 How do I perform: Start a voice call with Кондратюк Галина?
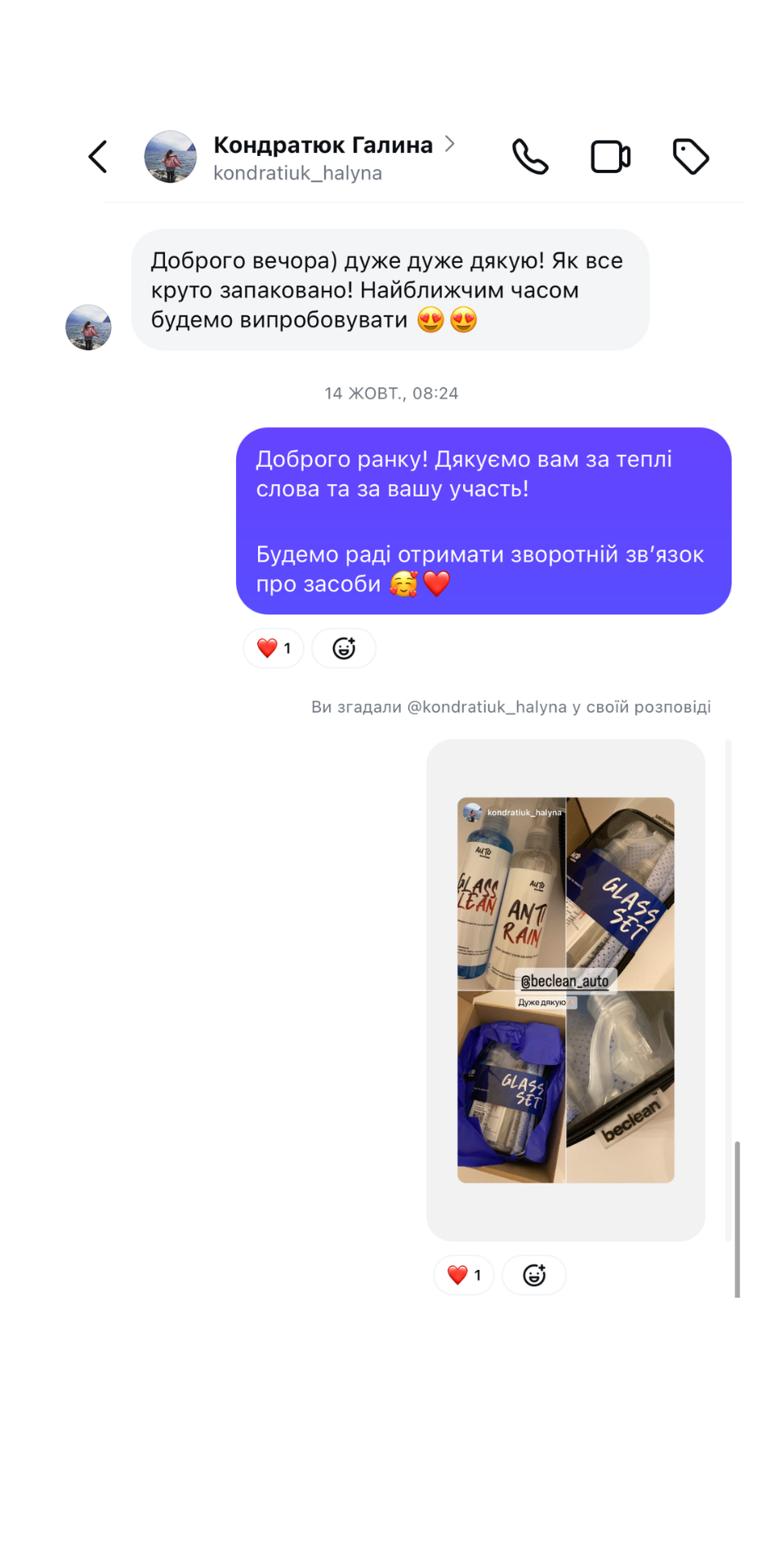[x=530, y=157]
